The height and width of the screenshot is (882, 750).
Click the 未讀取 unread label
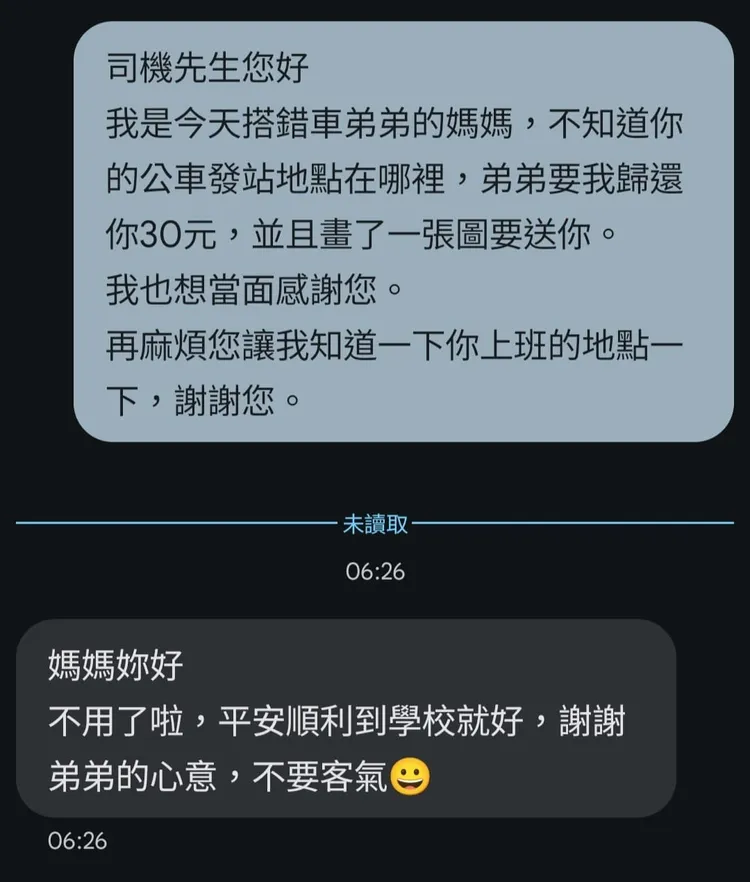tap(375, 524)
